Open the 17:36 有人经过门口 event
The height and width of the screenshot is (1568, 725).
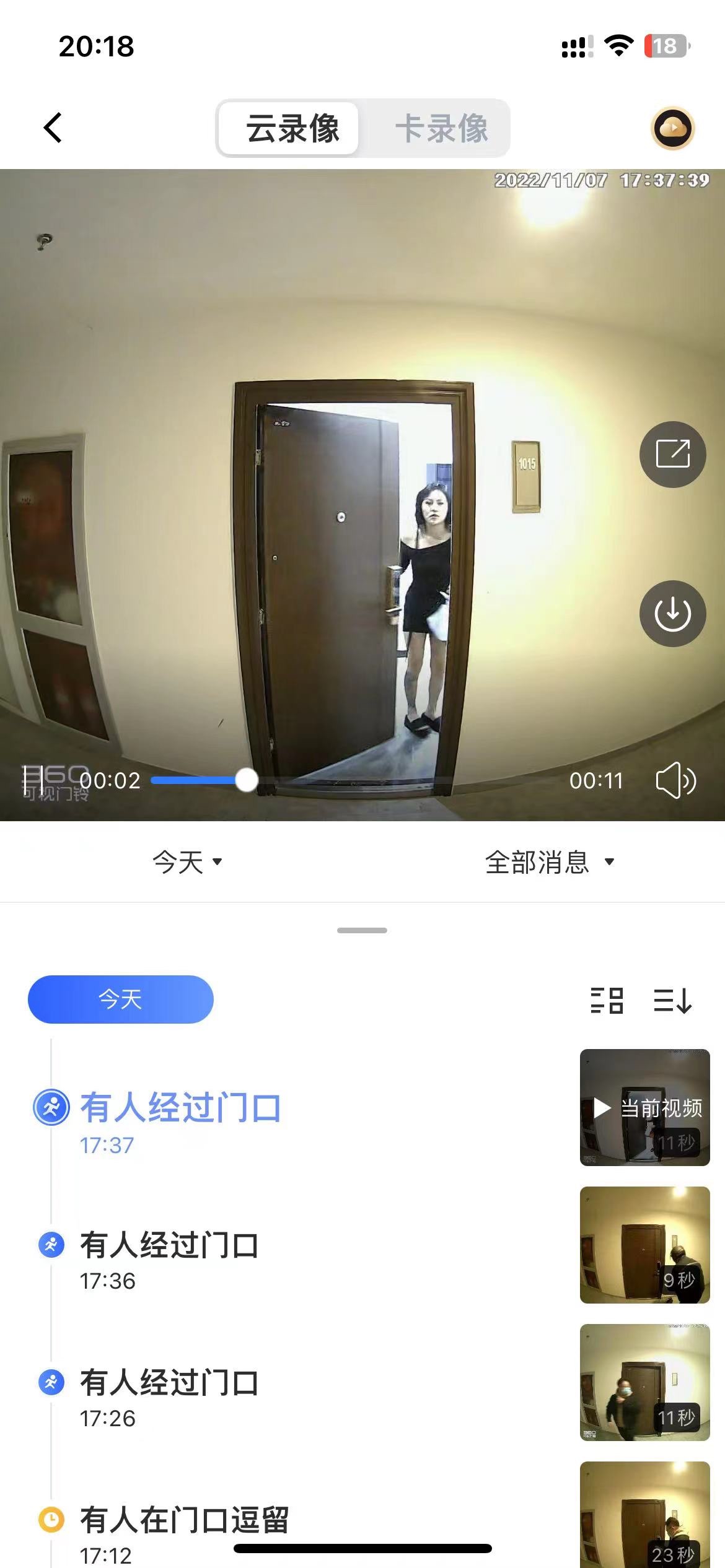coord(169,1258)
